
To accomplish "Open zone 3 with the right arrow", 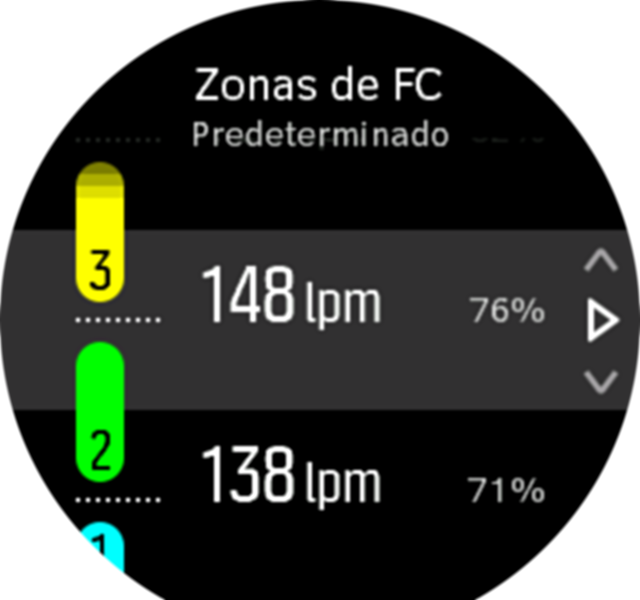I will [x=602, y=322].
